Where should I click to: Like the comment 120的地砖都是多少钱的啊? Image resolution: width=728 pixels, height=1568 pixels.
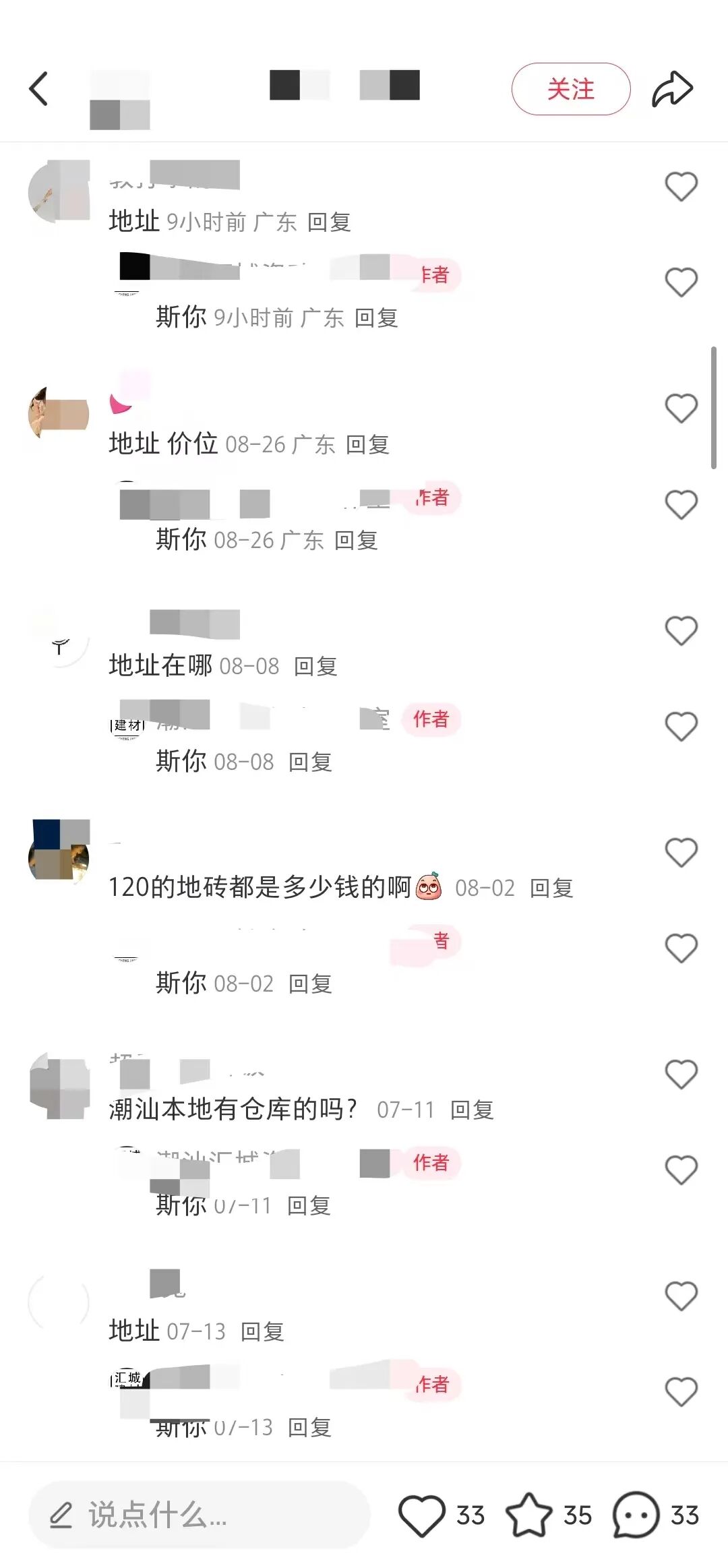pyautogui.click(x=681, y=853)
